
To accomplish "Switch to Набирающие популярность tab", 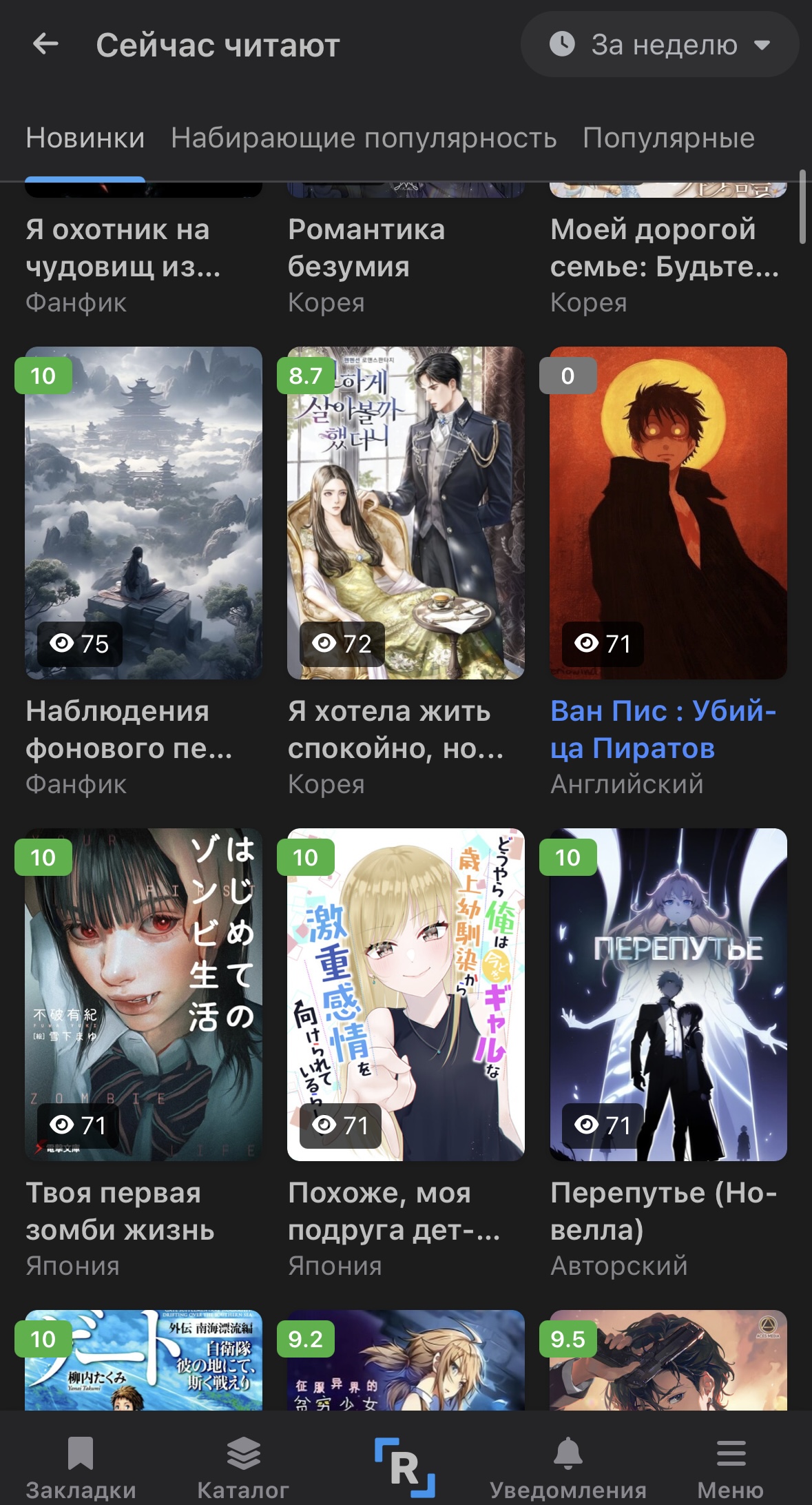I will 364,138.
